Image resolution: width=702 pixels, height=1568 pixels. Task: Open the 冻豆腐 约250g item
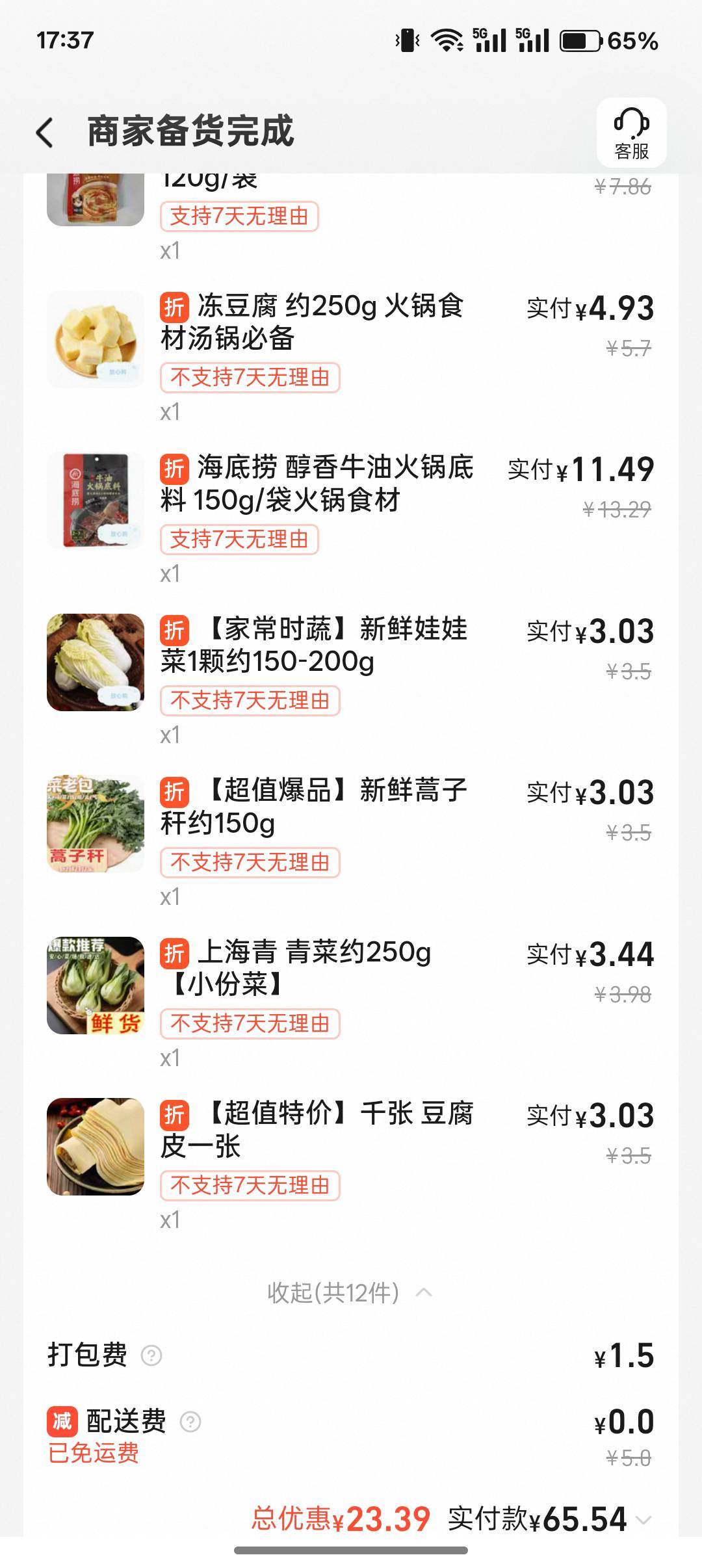point(311,322)
